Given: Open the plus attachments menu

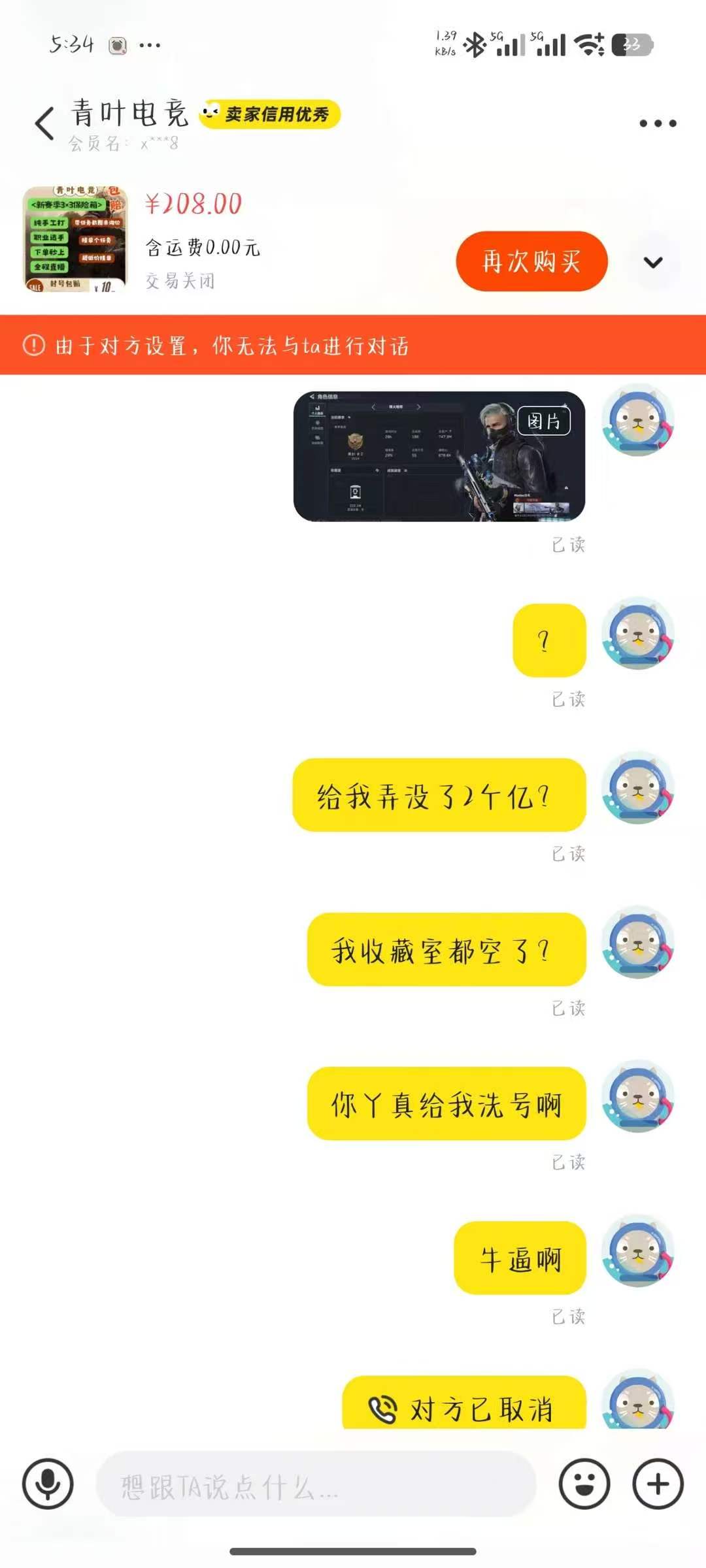Looking at the screenshot, I should click(658, 1484).
